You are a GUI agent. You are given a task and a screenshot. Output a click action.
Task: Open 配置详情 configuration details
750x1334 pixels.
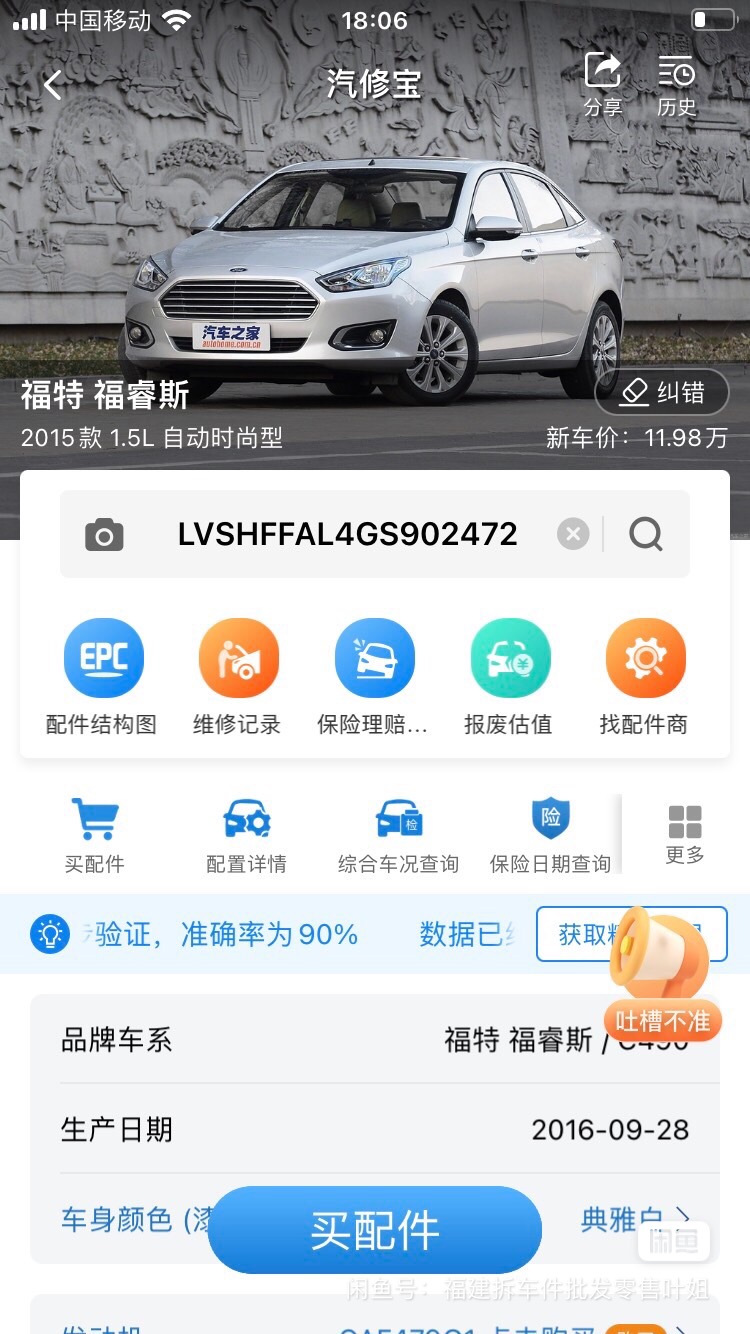point(246,835)
